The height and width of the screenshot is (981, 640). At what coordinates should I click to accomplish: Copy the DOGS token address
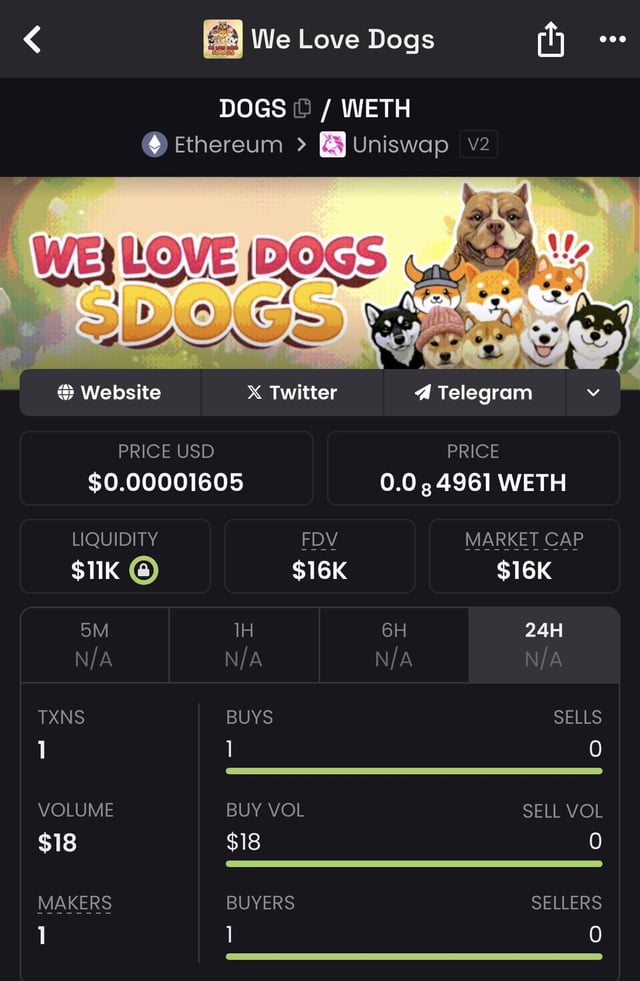point(304,109)
